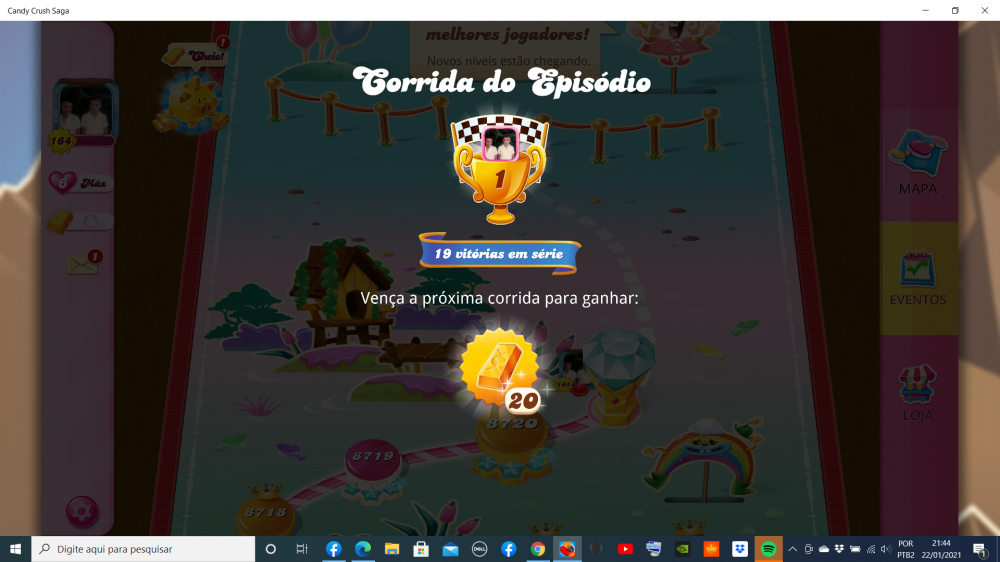The width and height of the screenshot is (1000, 562).
Task: Open File Explorer from the taskbar
Action: click(x=392, y=549)
